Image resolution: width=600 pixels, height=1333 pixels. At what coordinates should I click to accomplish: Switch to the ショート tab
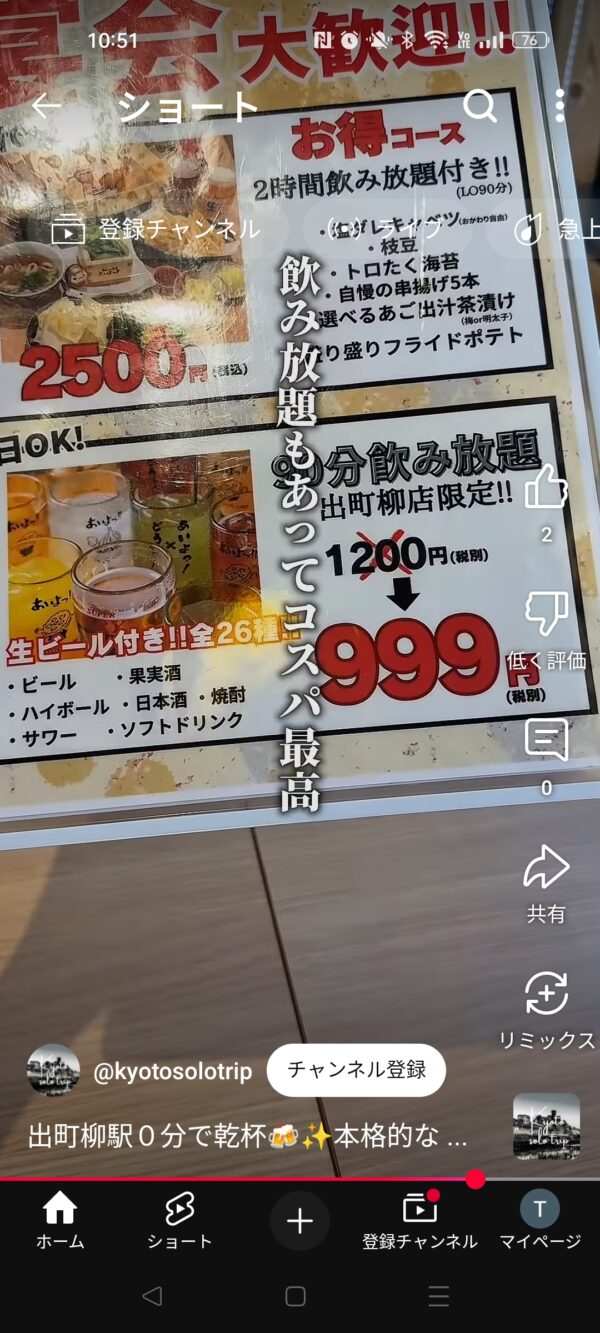(x=179, y=1221)
